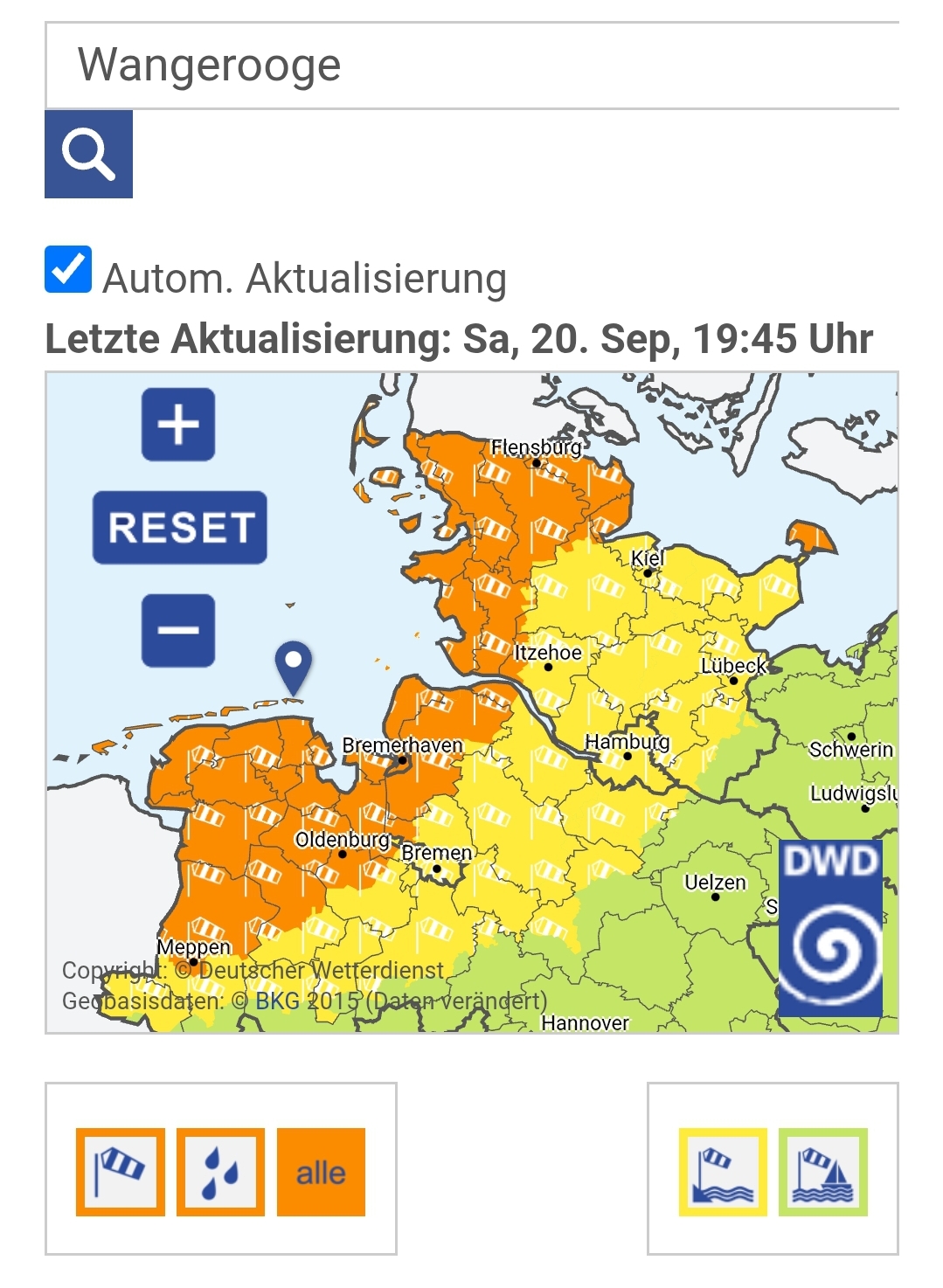Uncheck the Autom. Aktualisierung checkbox
This screenshot has height=1288, width=943.
(x=68, y=269)
